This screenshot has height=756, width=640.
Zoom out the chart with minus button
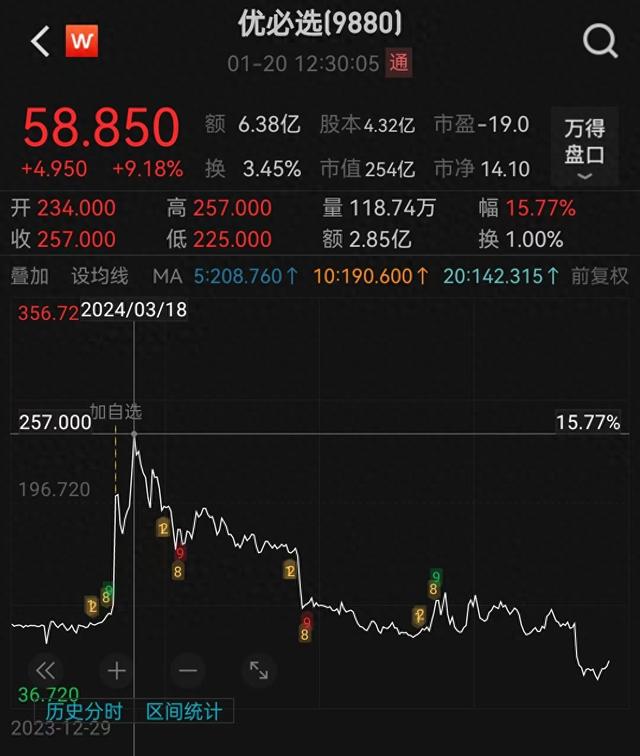[188, 670]
